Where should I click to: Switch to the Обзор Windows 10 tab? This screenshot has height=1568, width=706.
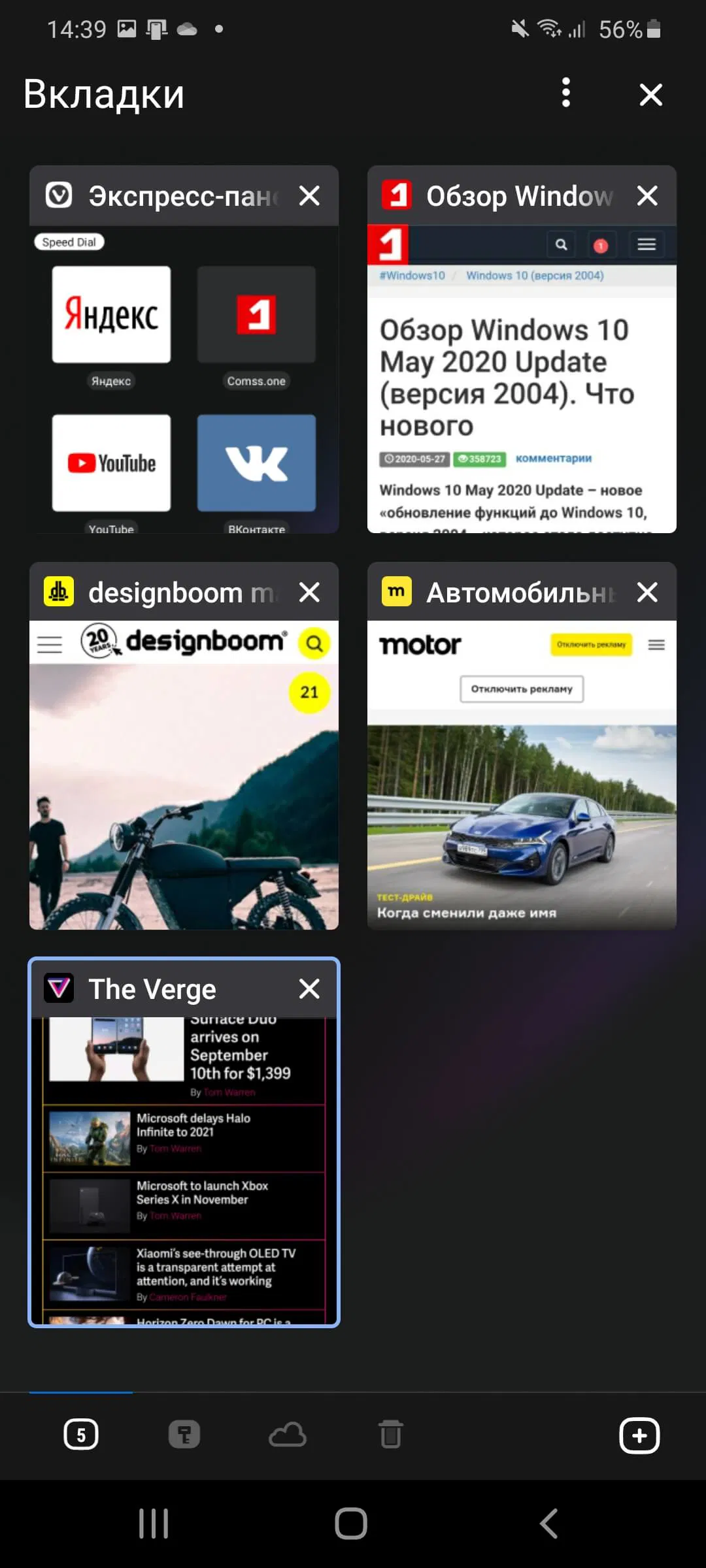(x=522, y=379)
